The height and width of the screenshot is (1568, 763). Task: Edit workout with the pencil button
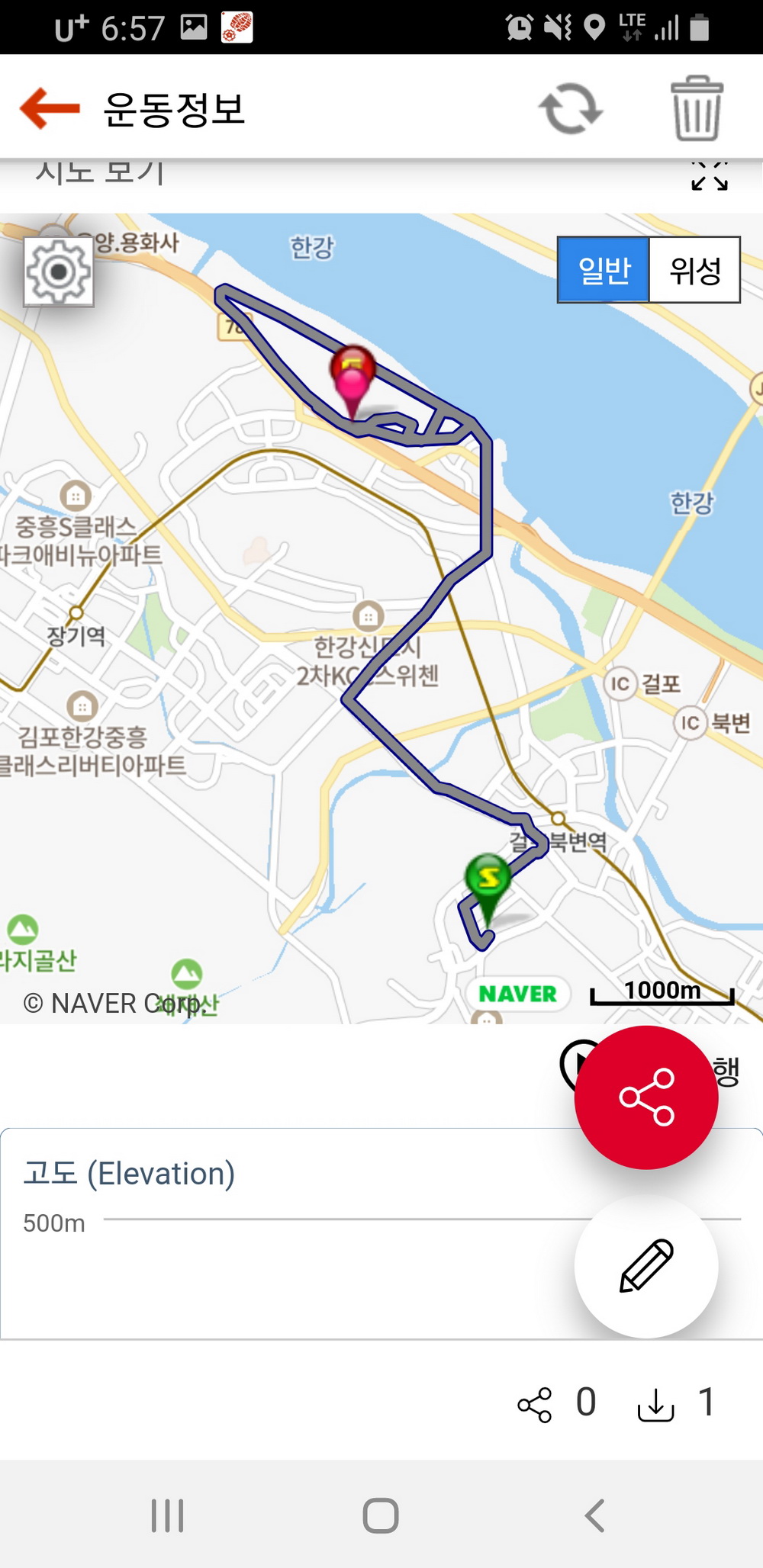(646, 1265)
